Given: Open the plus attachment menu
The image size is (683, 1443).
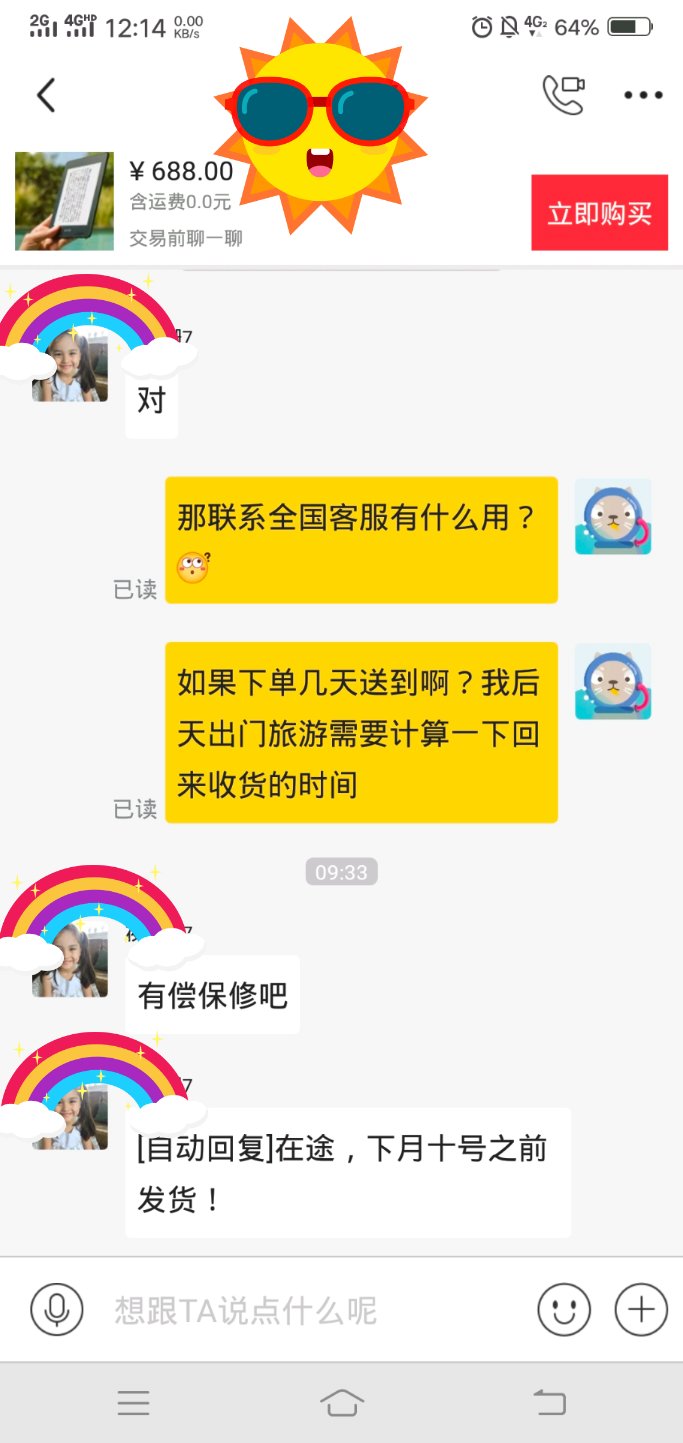Looking at the screenshot, I should (x=641, y=1309).
